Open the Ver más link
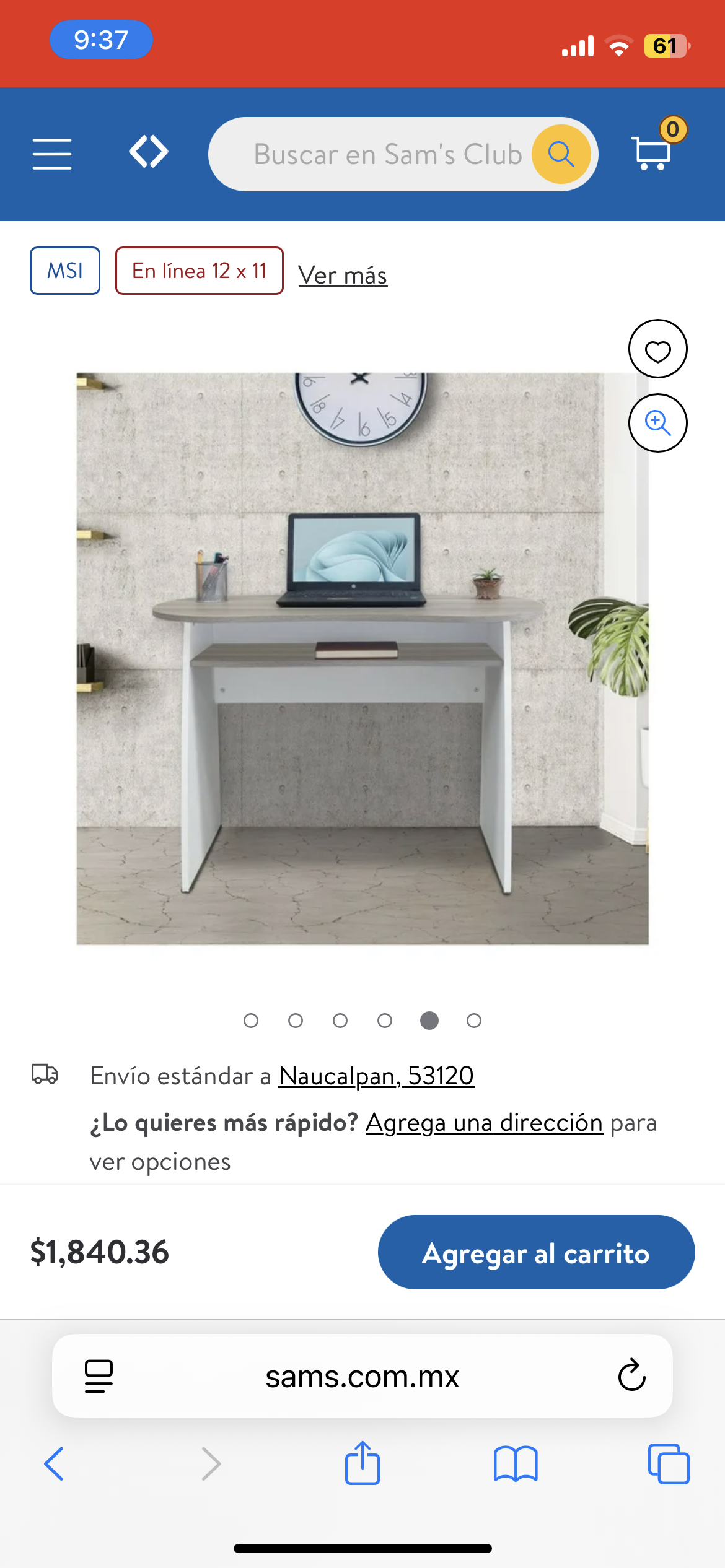 click(x=343, y=275)
